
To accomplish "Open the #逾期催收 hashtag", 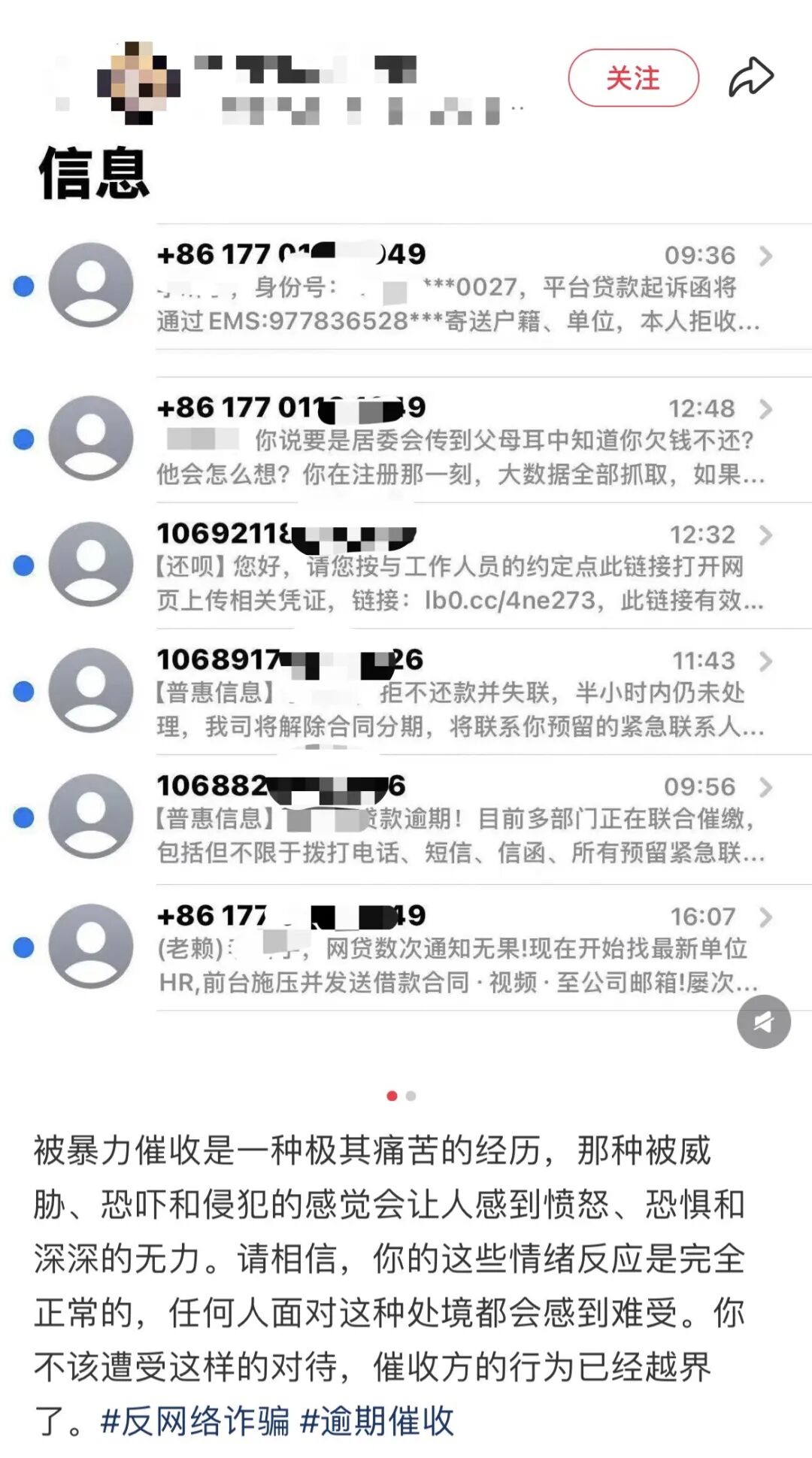I will coord(377,1421).
